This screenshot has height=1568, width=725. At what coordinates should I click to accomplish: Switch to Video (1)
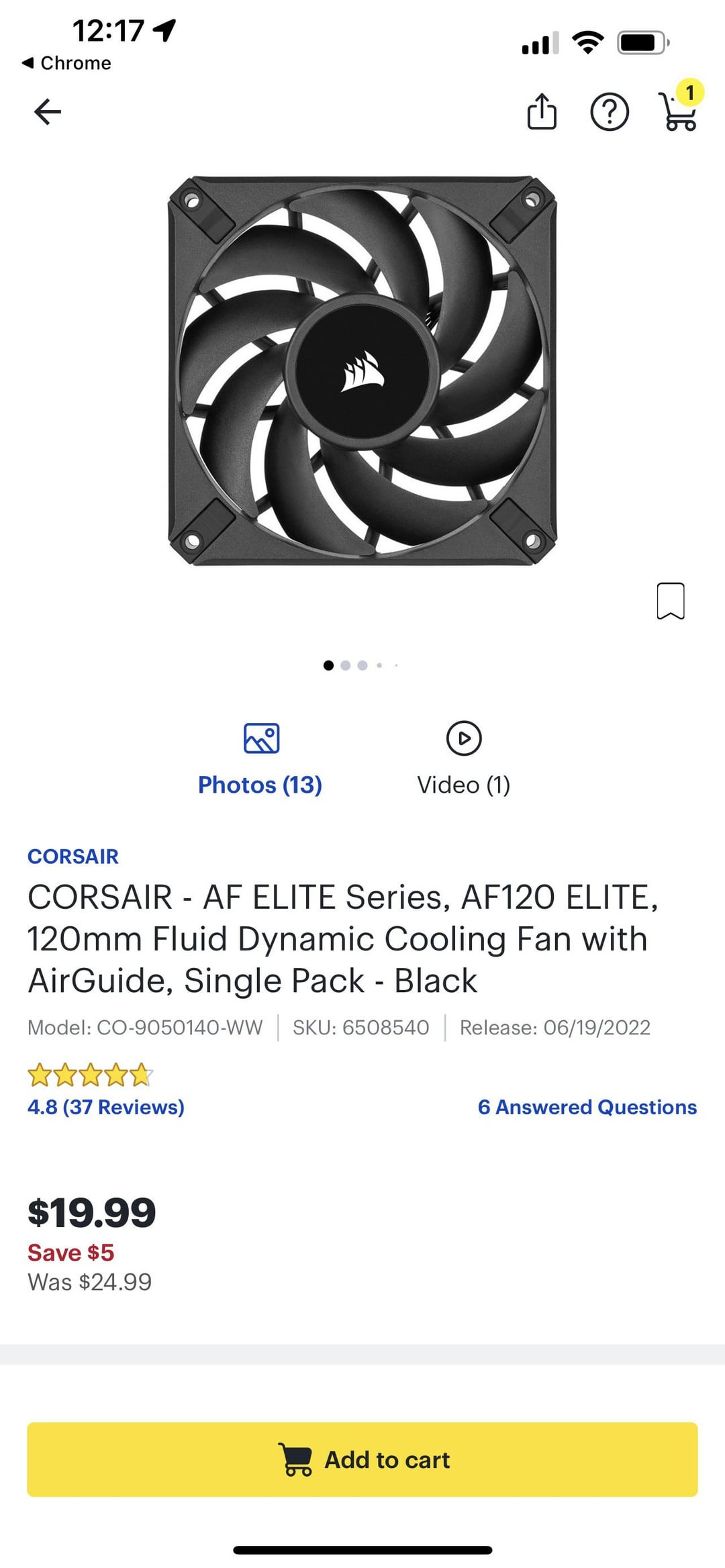click(463, 758)
